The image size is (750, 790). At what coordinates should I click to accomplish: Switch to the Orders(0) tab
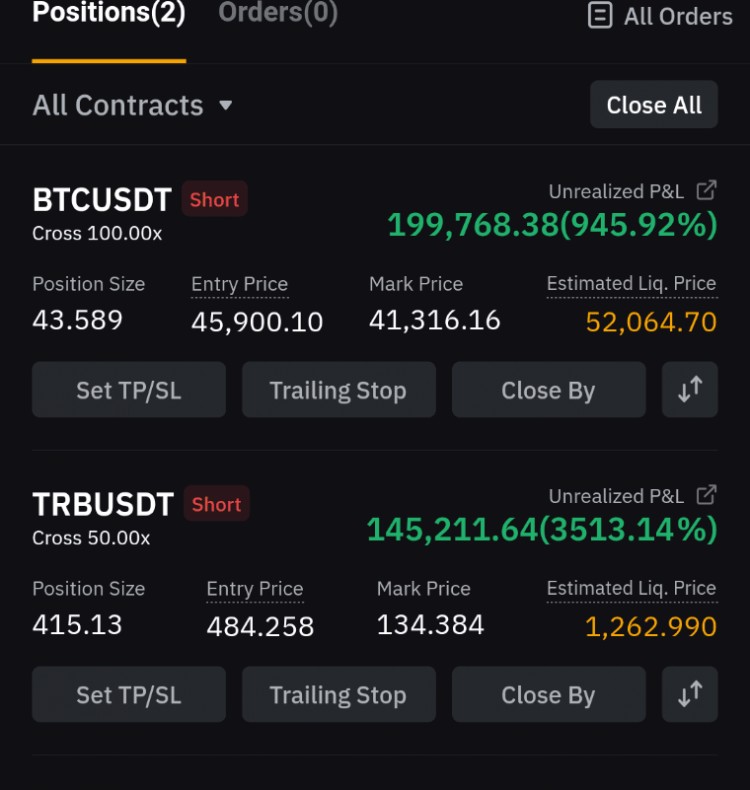pyautogui.click(x=278, y=14)
